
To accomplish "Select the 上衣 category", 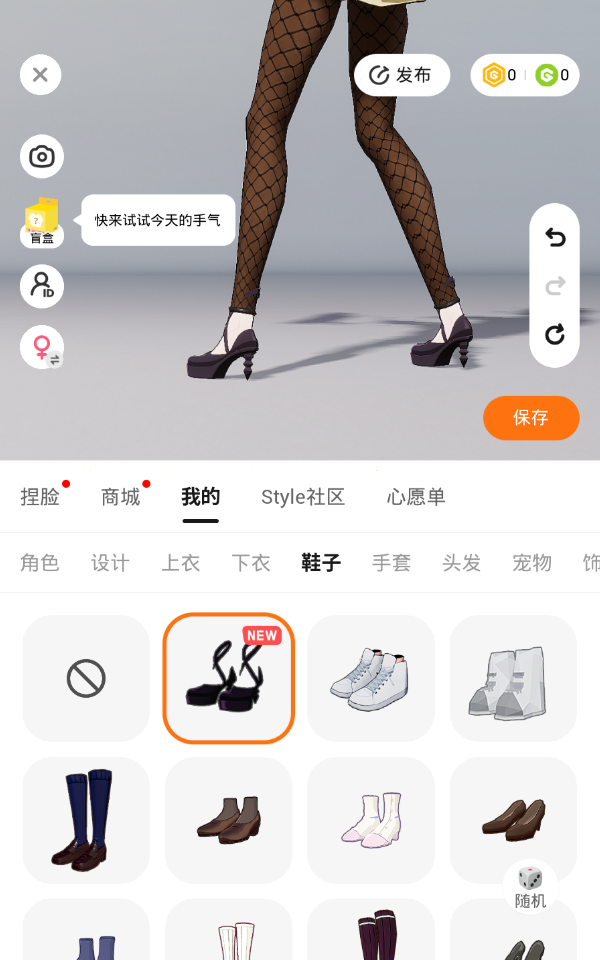I will point(181,563).
